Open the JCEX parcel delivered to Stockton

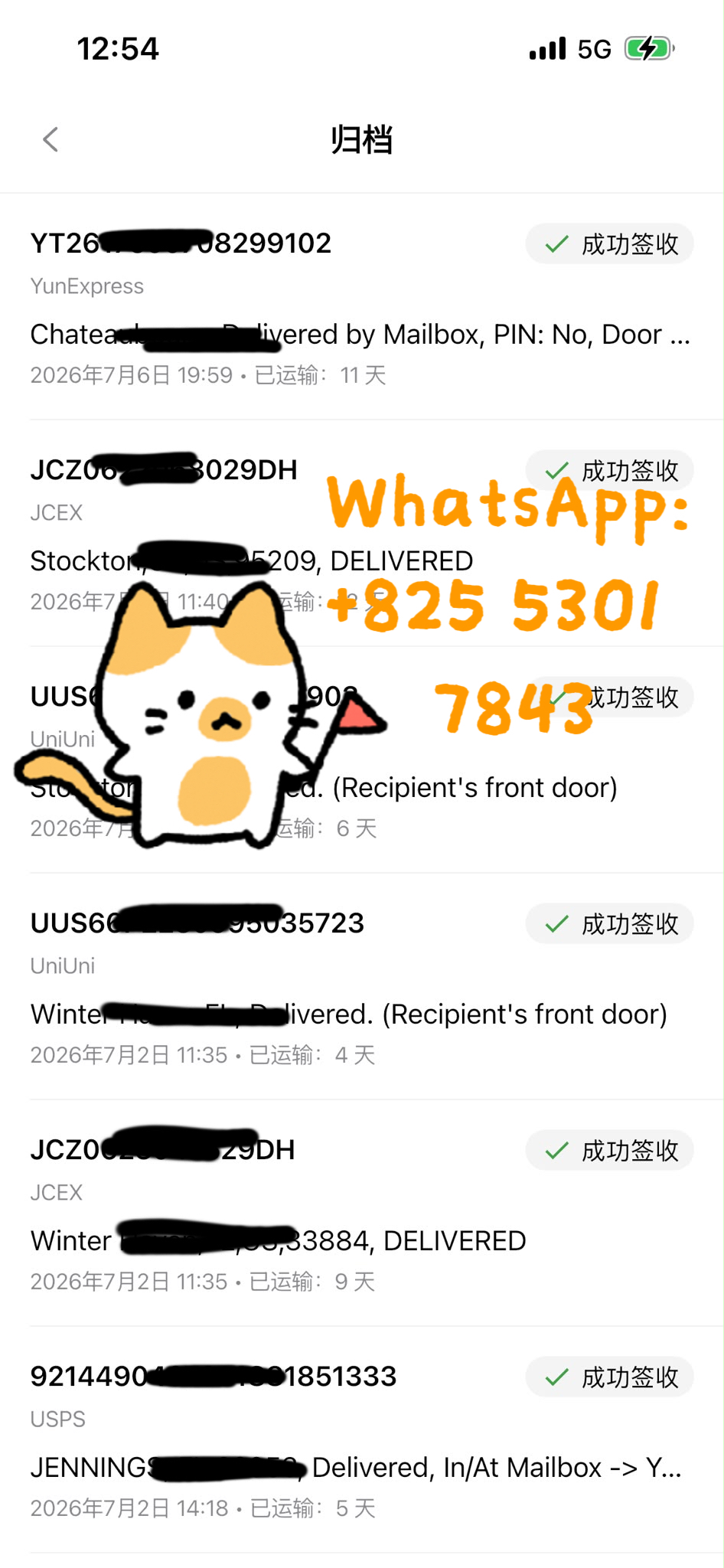(x=362, y=534)
